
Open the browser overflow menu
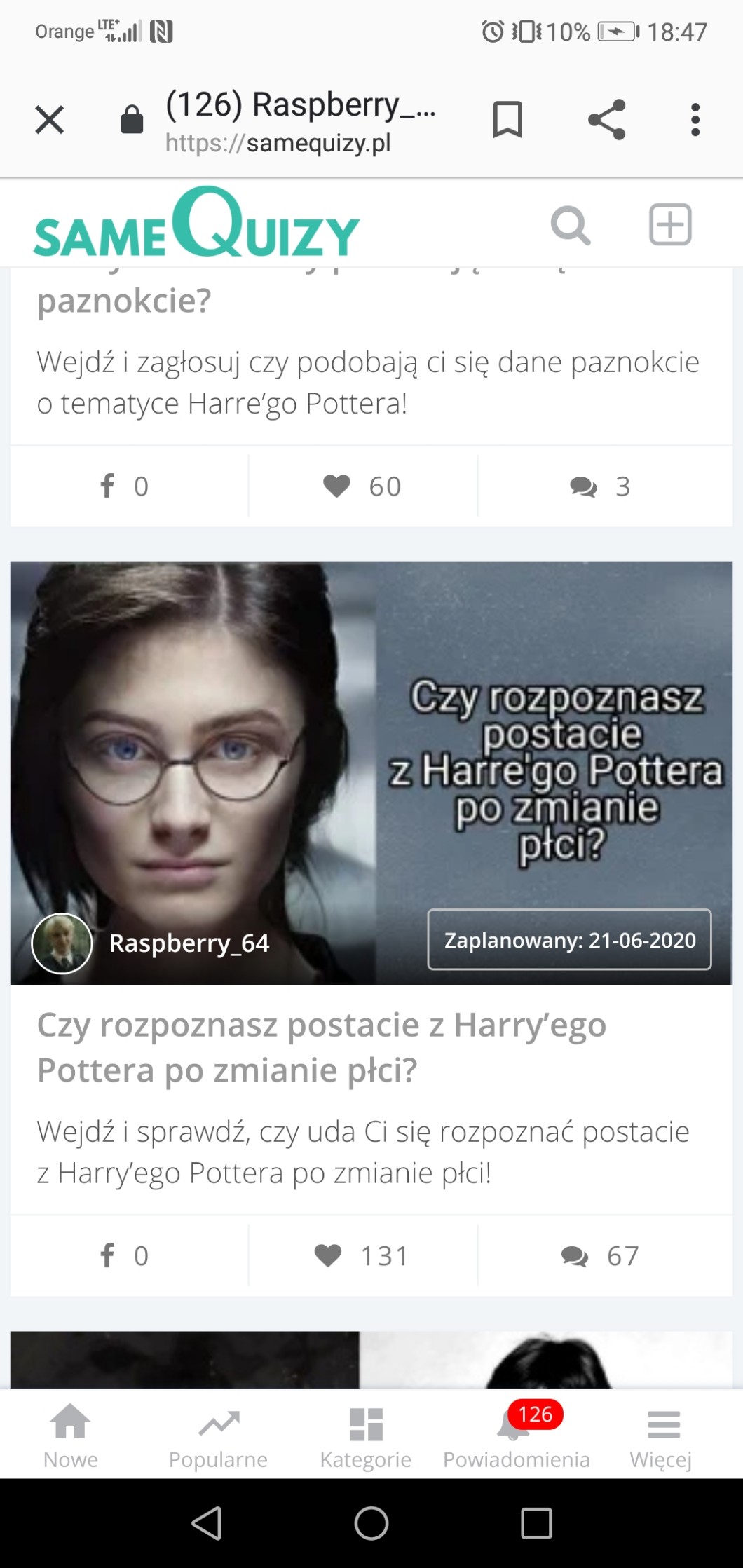[695, 120]
